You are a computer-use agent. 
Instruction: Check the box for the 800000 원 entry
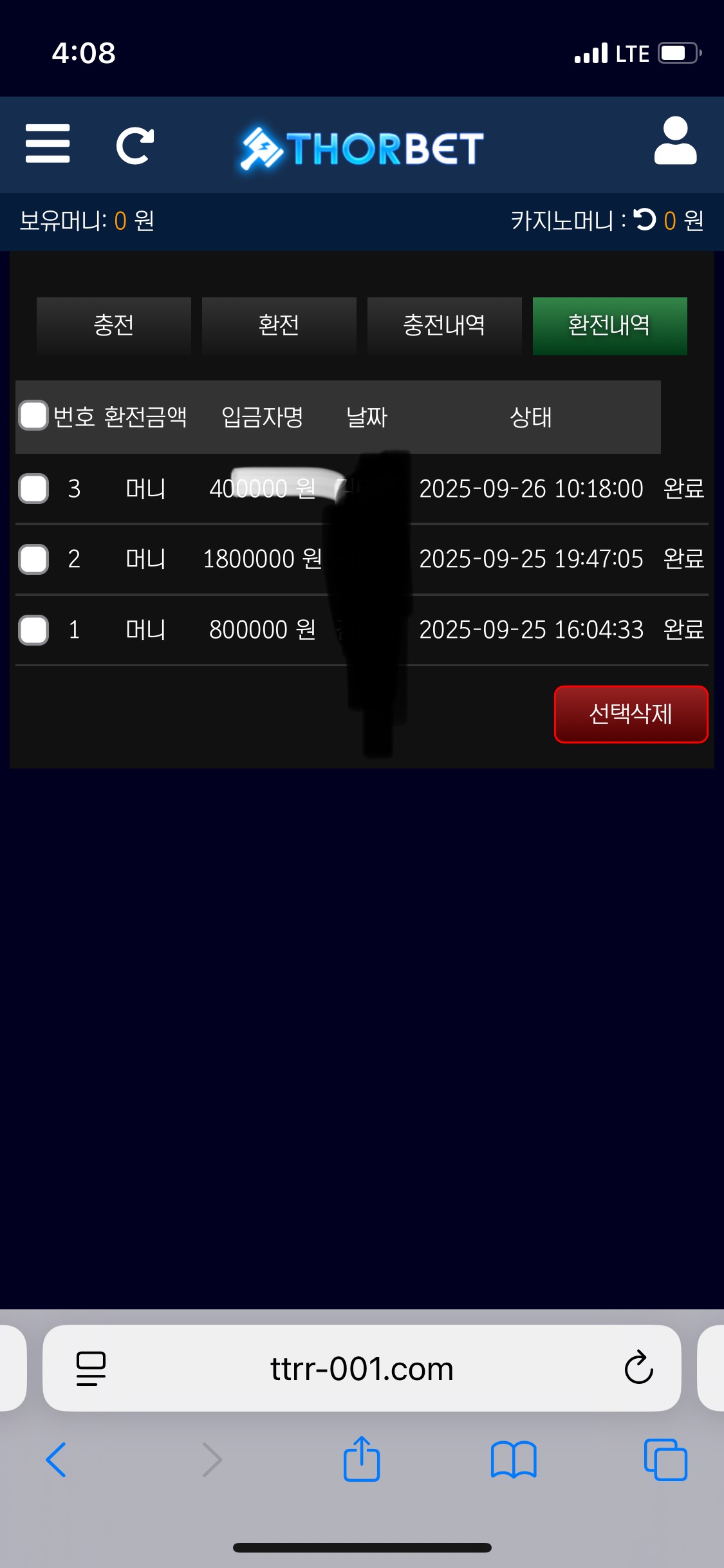33,630
